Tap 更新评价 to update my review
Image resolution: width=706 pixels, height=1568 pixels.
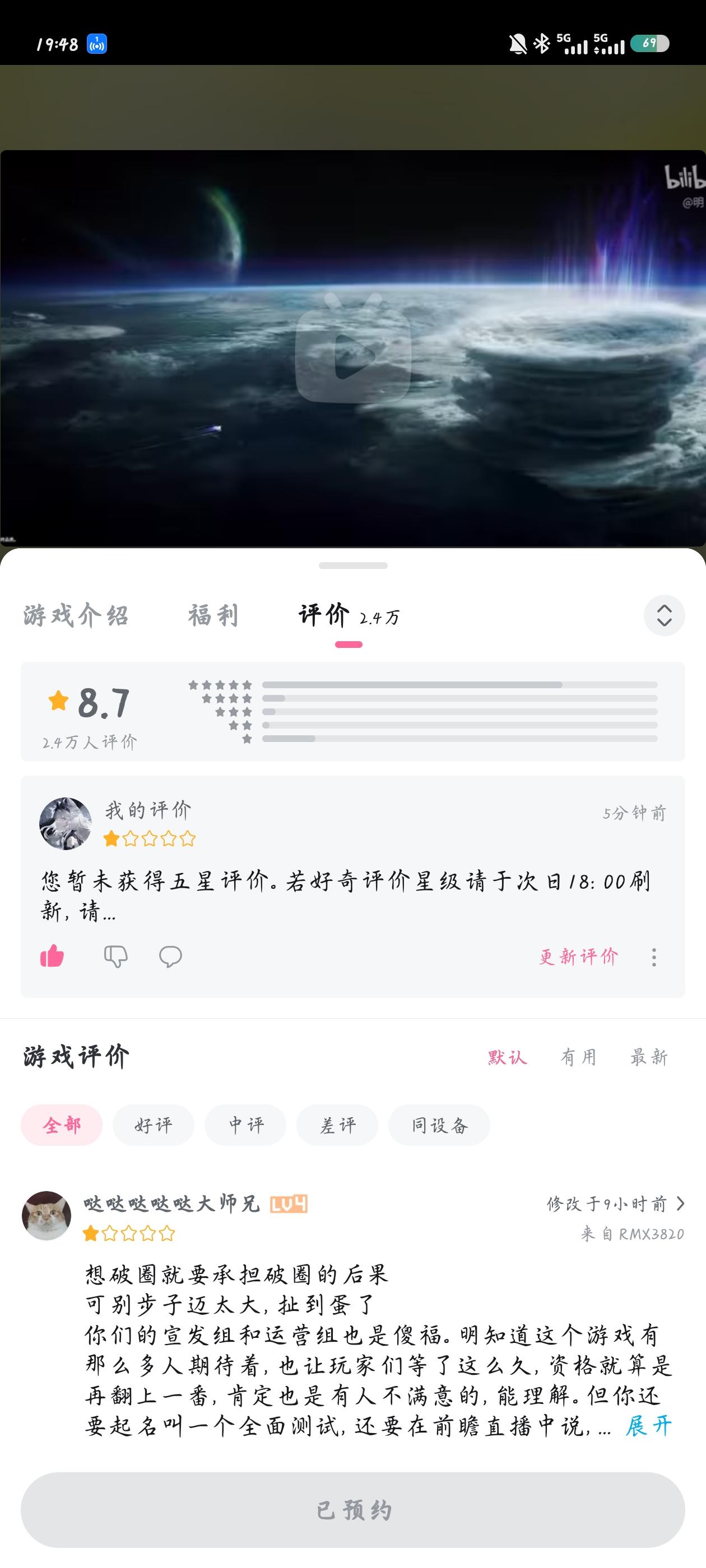pyautogui.click(x=579, y=956)
